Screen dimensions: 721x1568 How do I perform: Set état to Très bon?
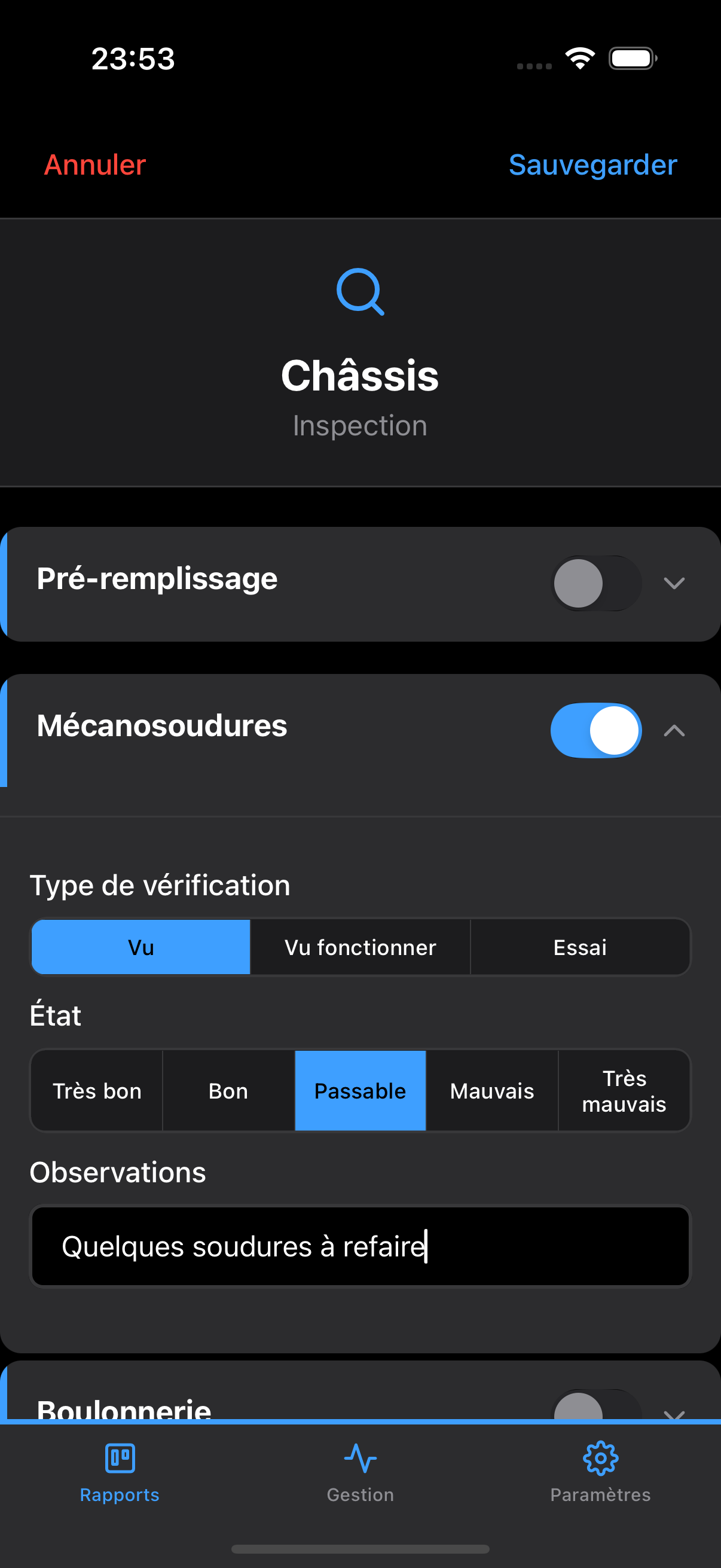coord(97,1091)
